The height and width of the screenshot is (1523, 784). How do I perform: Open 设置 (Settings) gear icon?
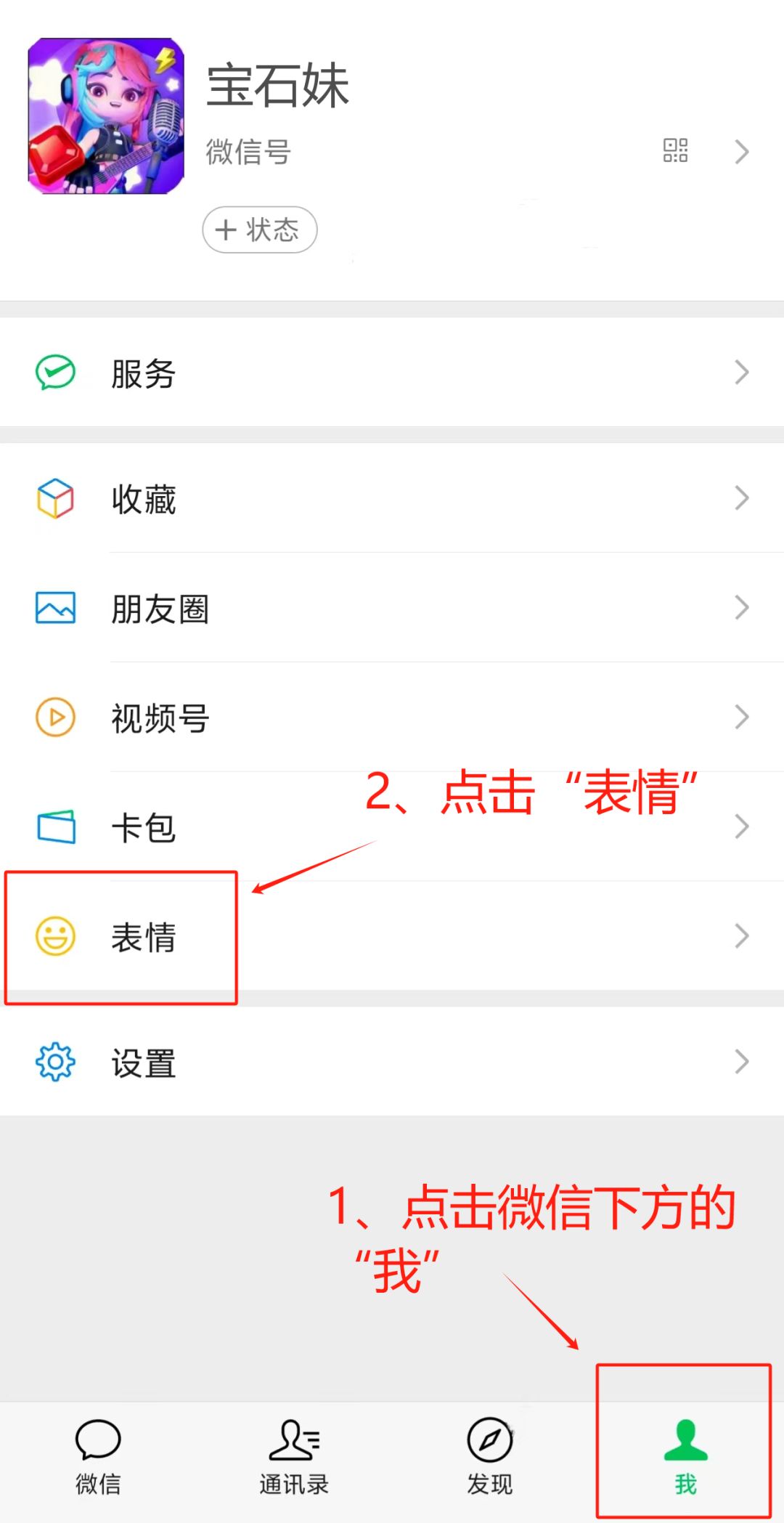pos(54,1062)
